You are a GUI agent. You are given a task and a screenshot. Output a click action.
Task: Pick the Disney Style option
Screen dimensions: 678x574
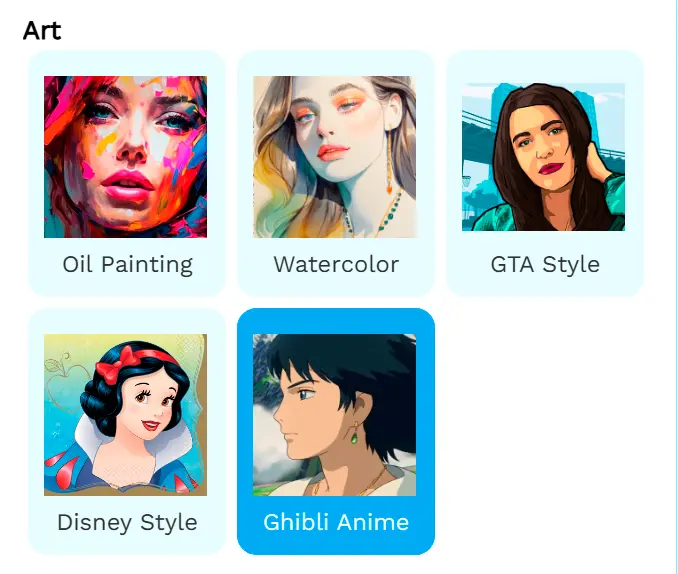coord(126,431)
